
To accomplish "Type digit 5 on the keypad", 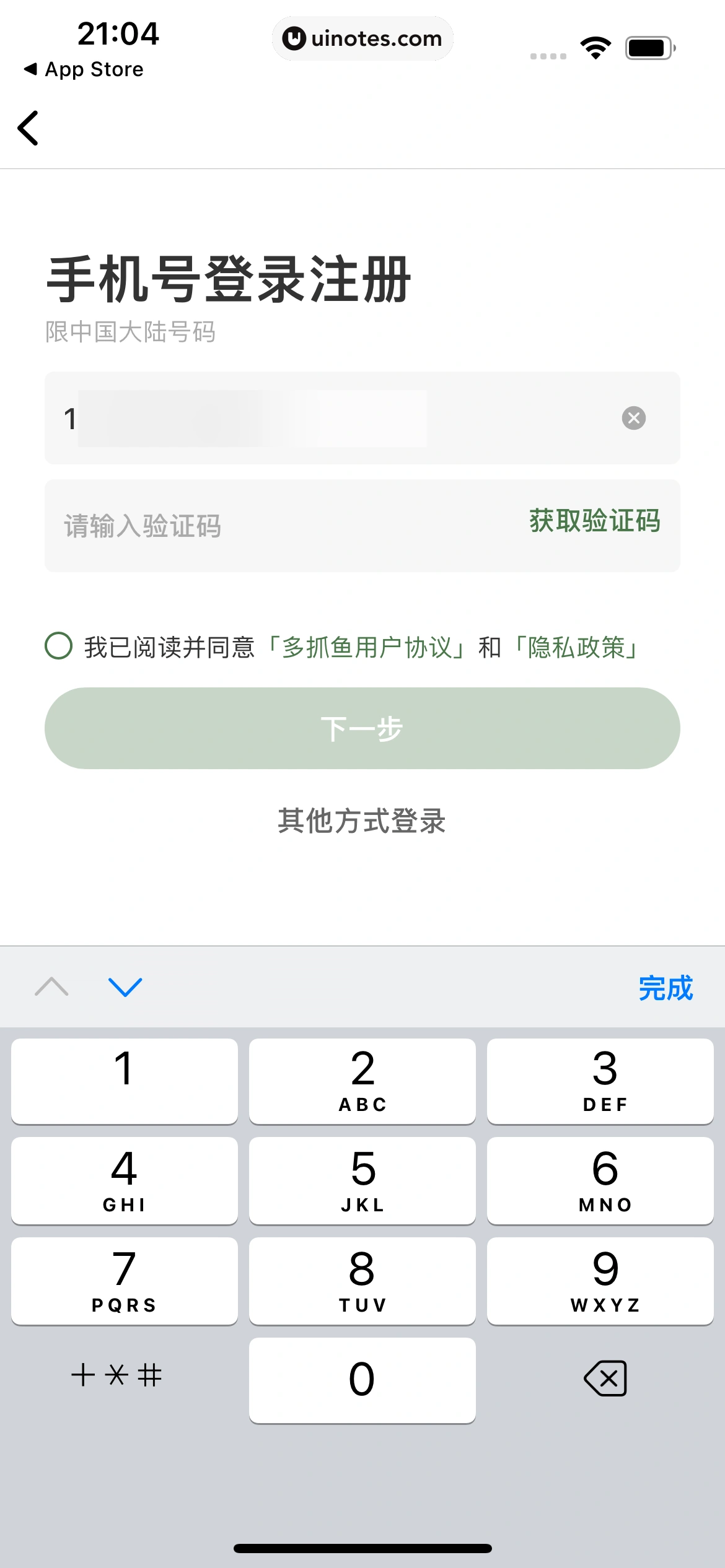I will coord(362,1180).
